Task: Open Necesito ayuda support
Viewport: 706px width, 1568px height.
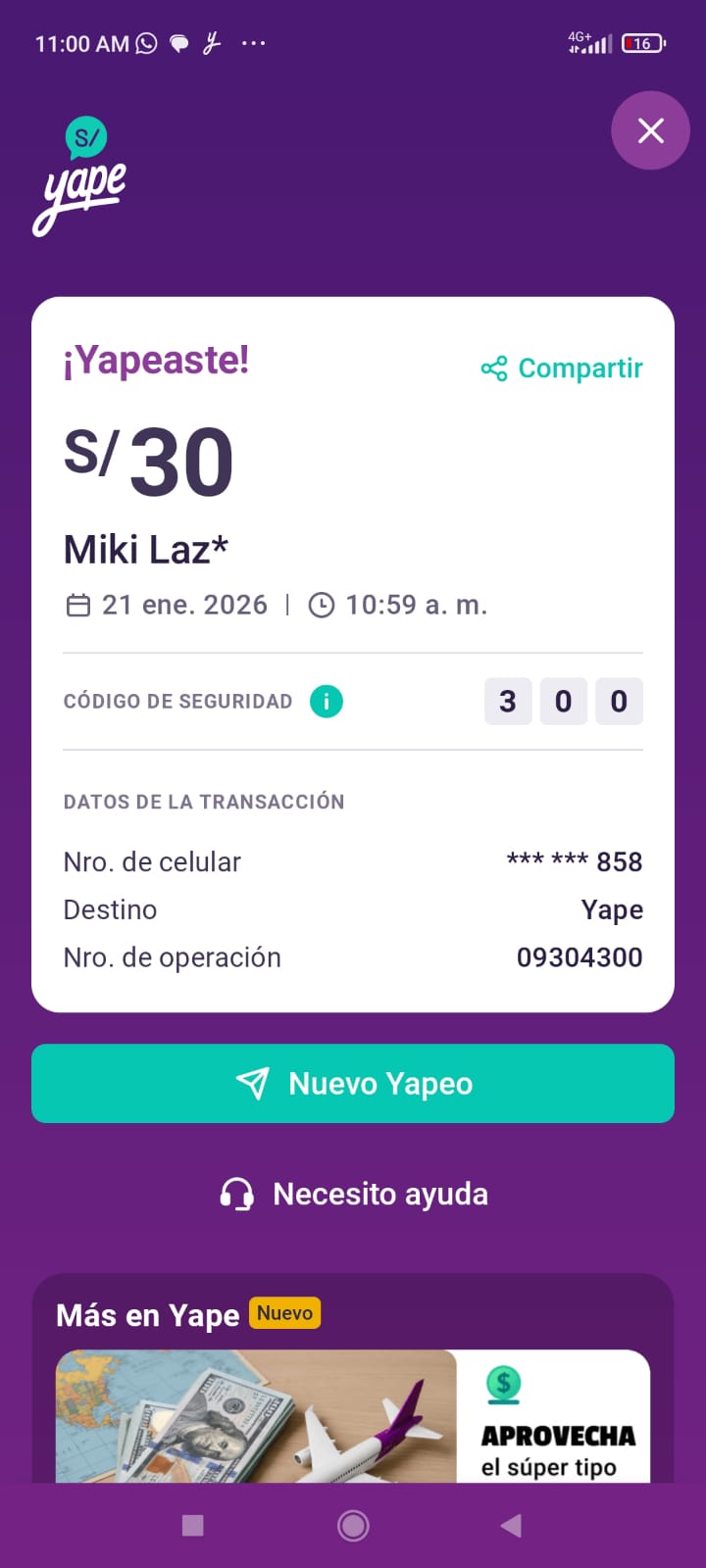Action: pos(353,1194)
